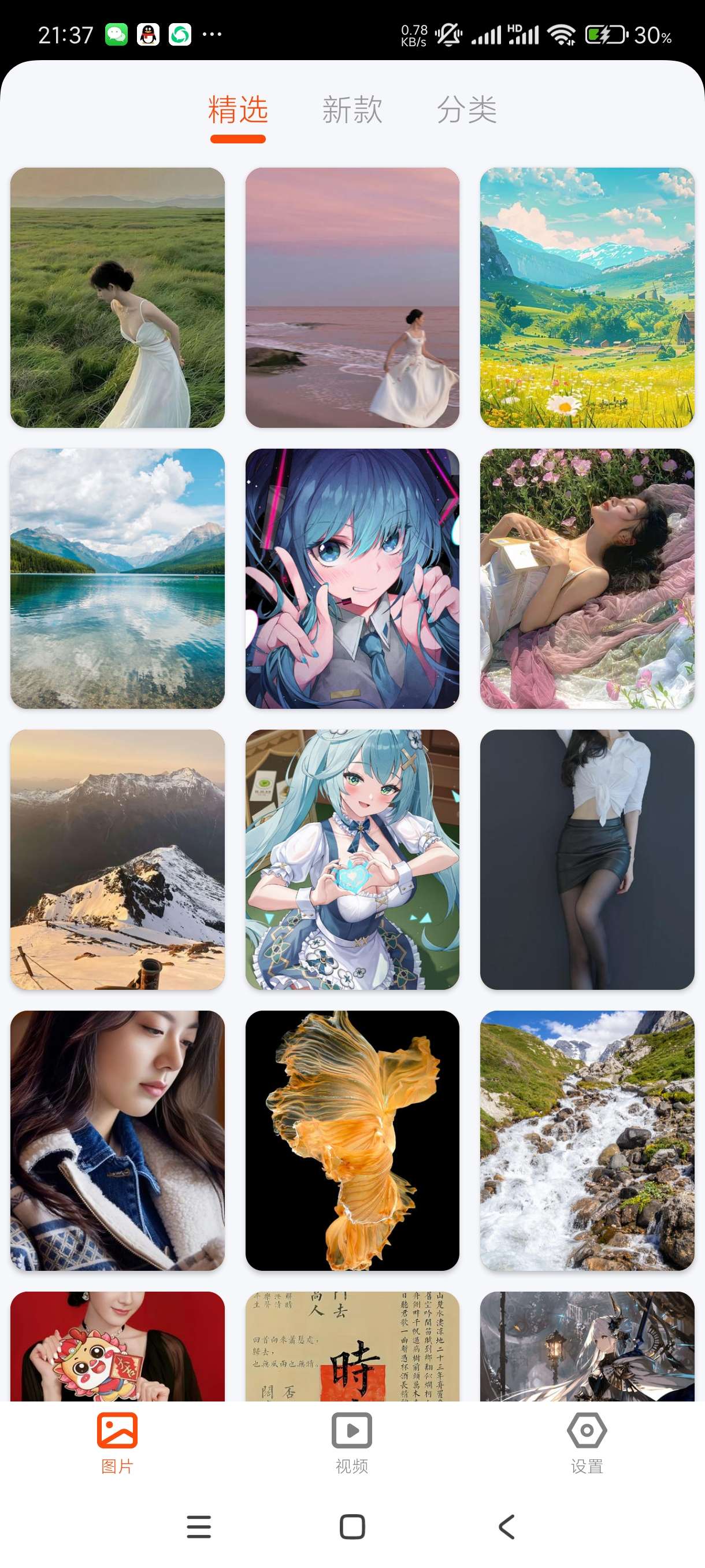Viewport: 705px width, 1568px height.
Task: Open the woman in grassland wallpaper
Action: [117, 297]
